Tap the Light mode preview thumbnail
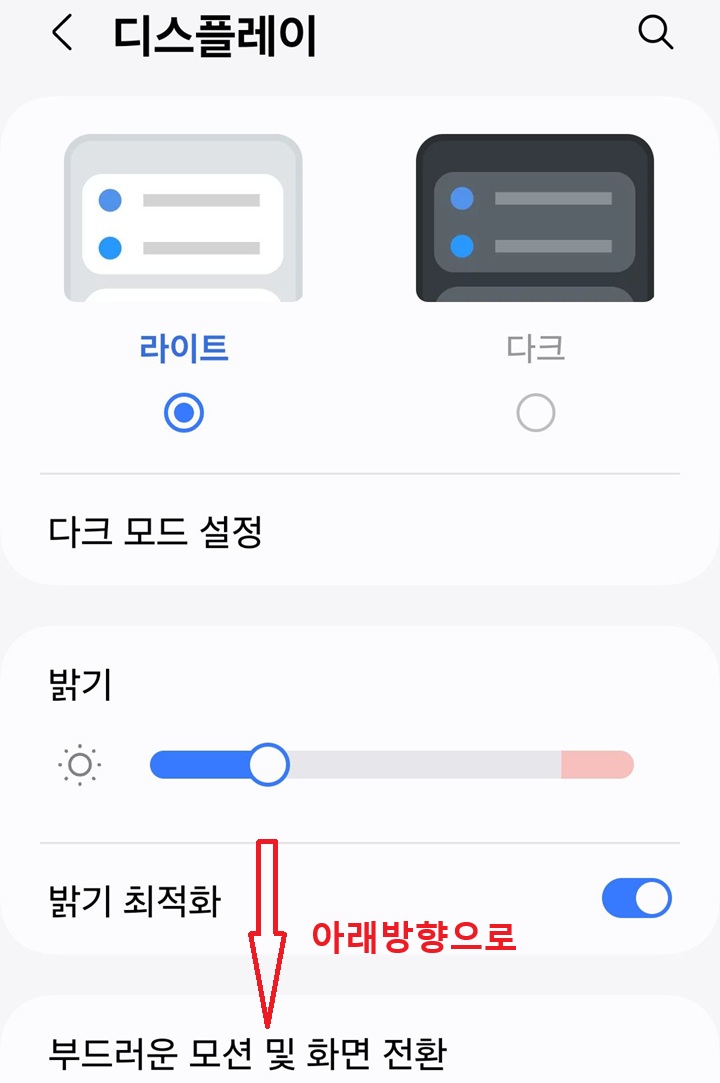 tap(184, 220)
